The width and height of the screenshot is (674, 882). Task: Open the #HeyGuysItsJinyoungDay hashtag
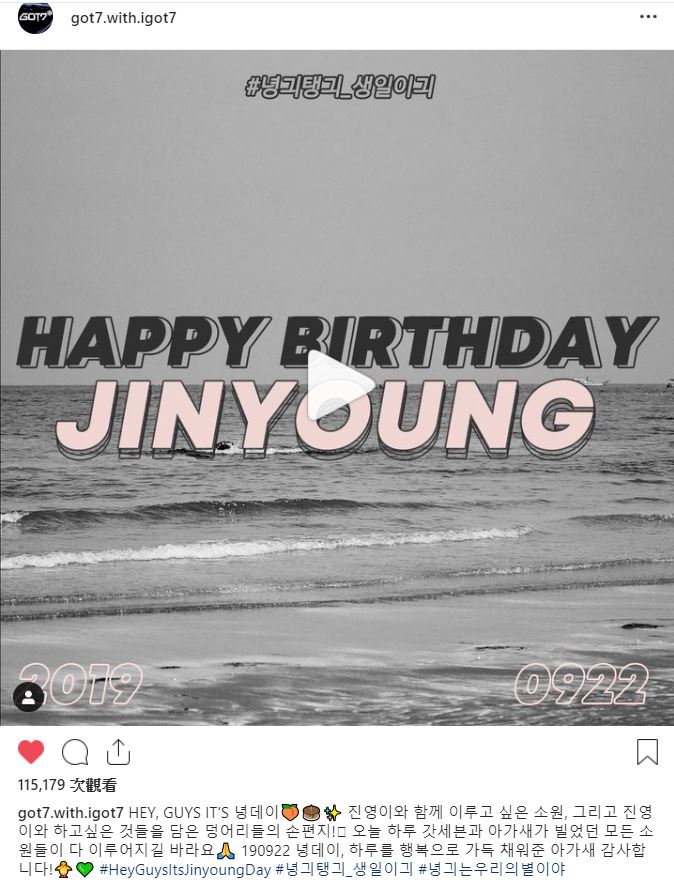click(x=185, y=869)
